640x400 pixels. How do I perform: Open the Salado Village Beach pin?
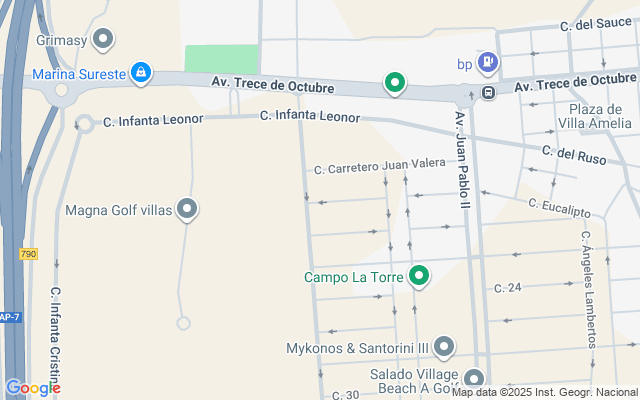click(x=474, y=379)
